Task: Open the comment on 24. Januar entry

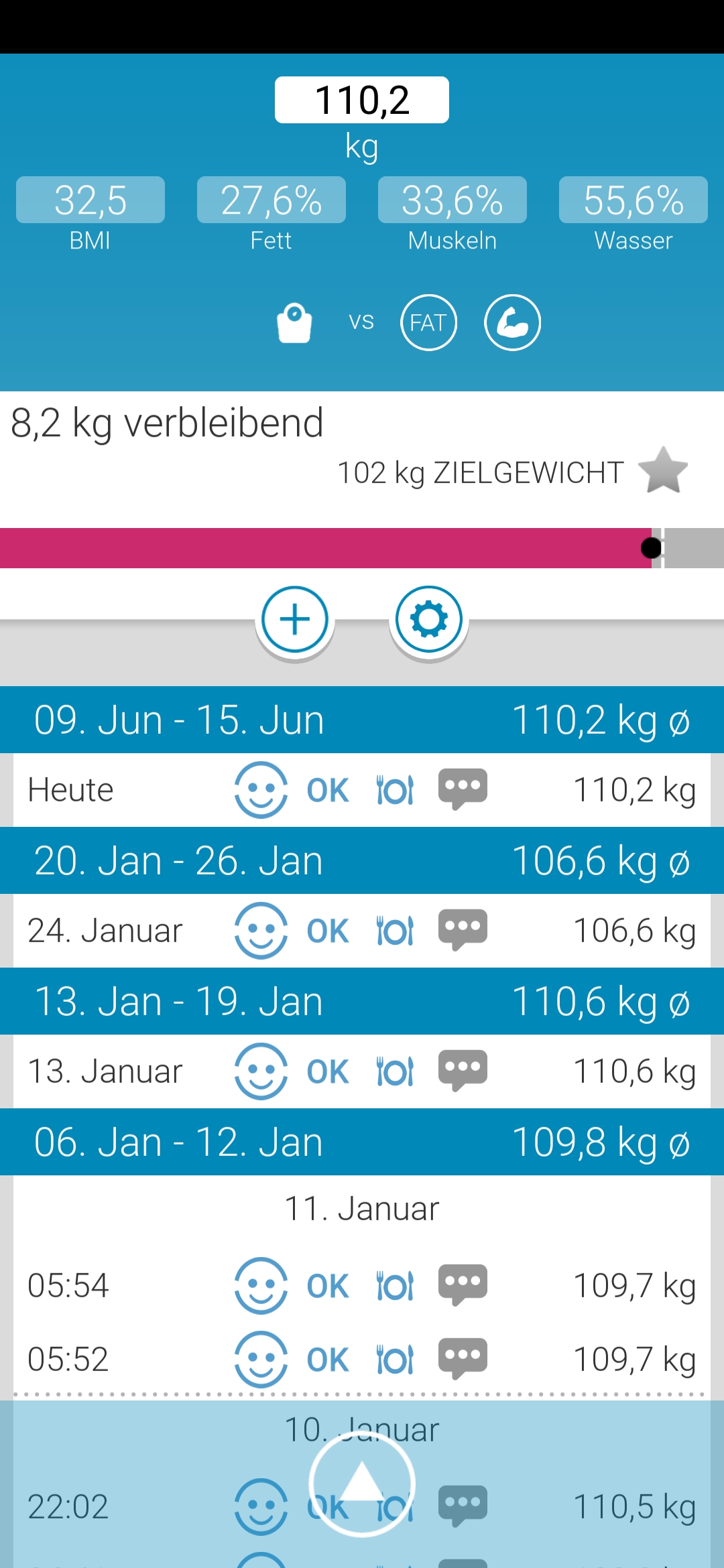Action: tap(463, 929)
